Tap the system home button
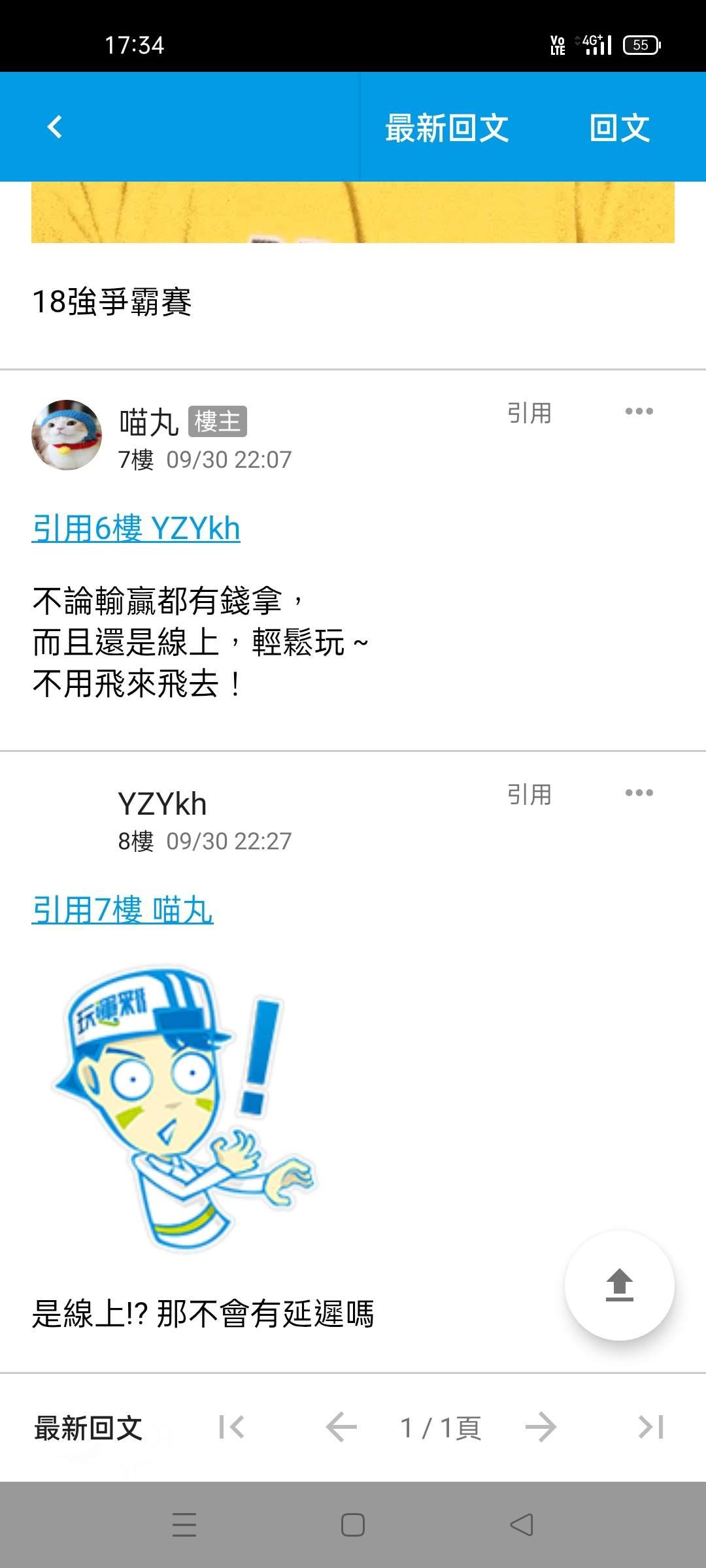Screen dimensions: 706x1568 pyautogui.click(x=353, y=1526)
